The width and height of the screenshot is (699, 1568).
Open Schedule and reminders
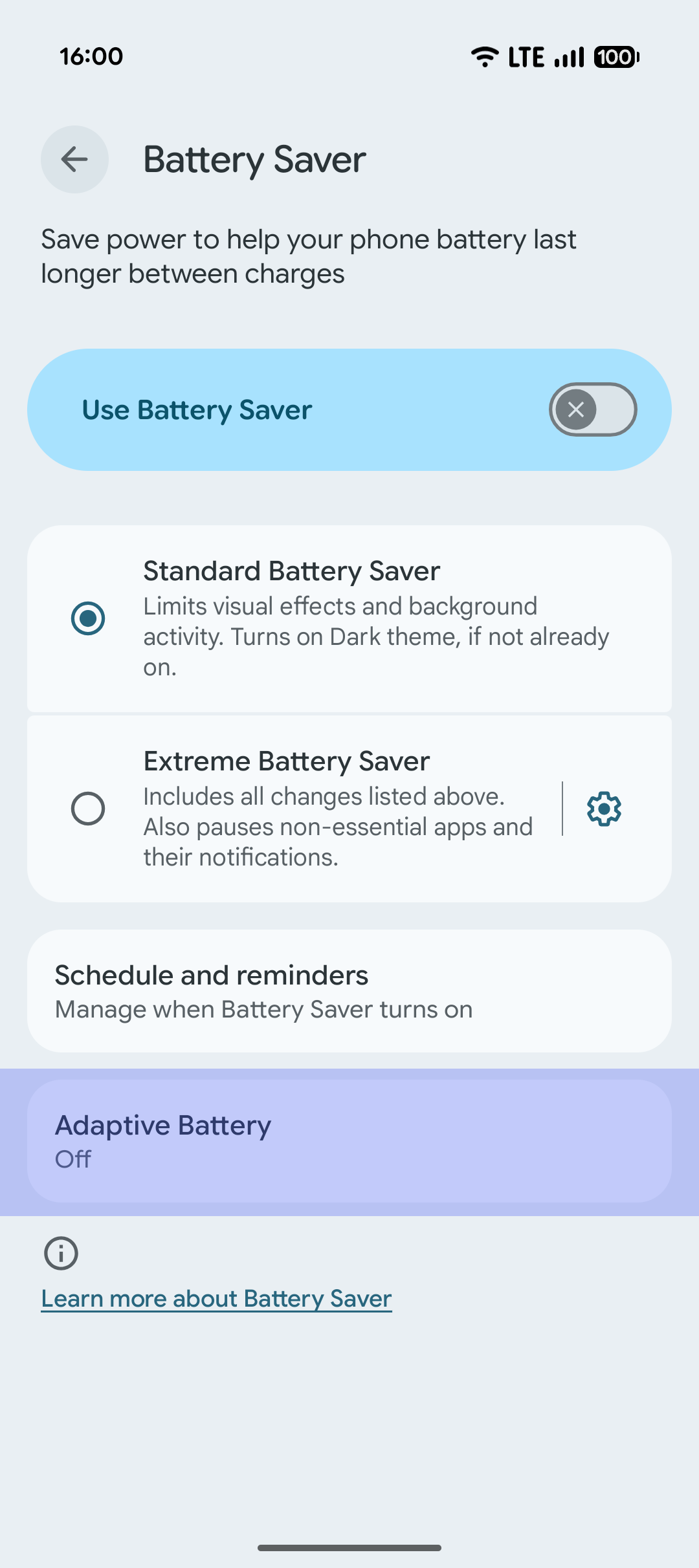coord(349,991)
